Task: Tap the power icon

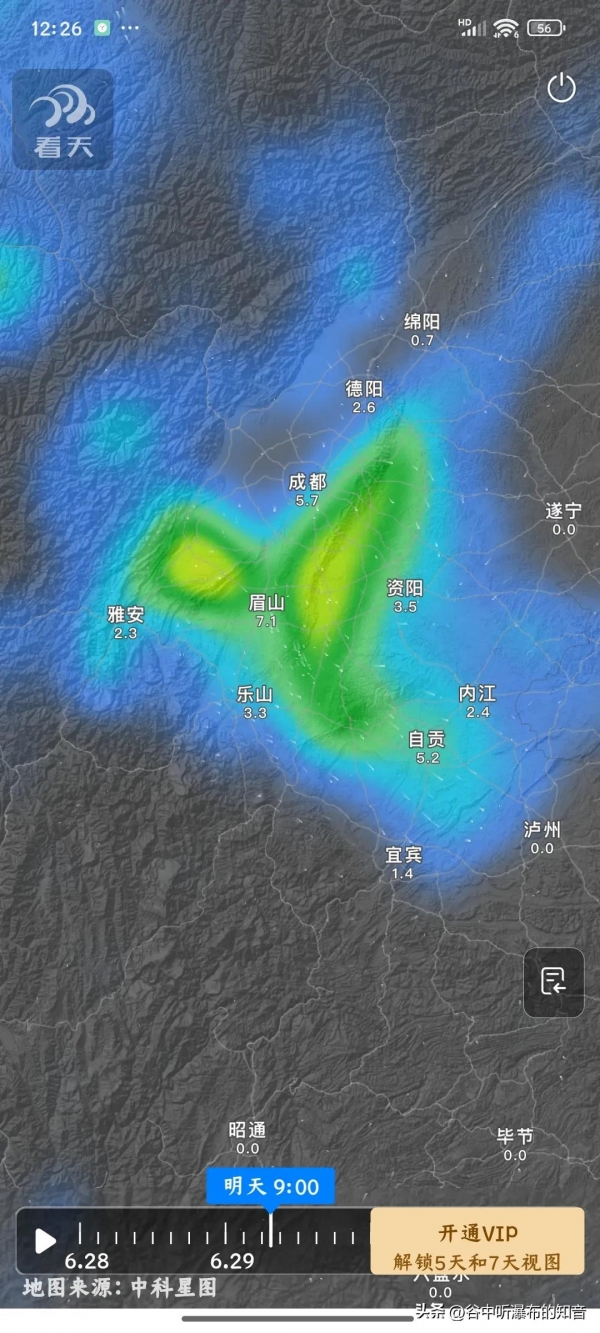Action: point(561,88)
